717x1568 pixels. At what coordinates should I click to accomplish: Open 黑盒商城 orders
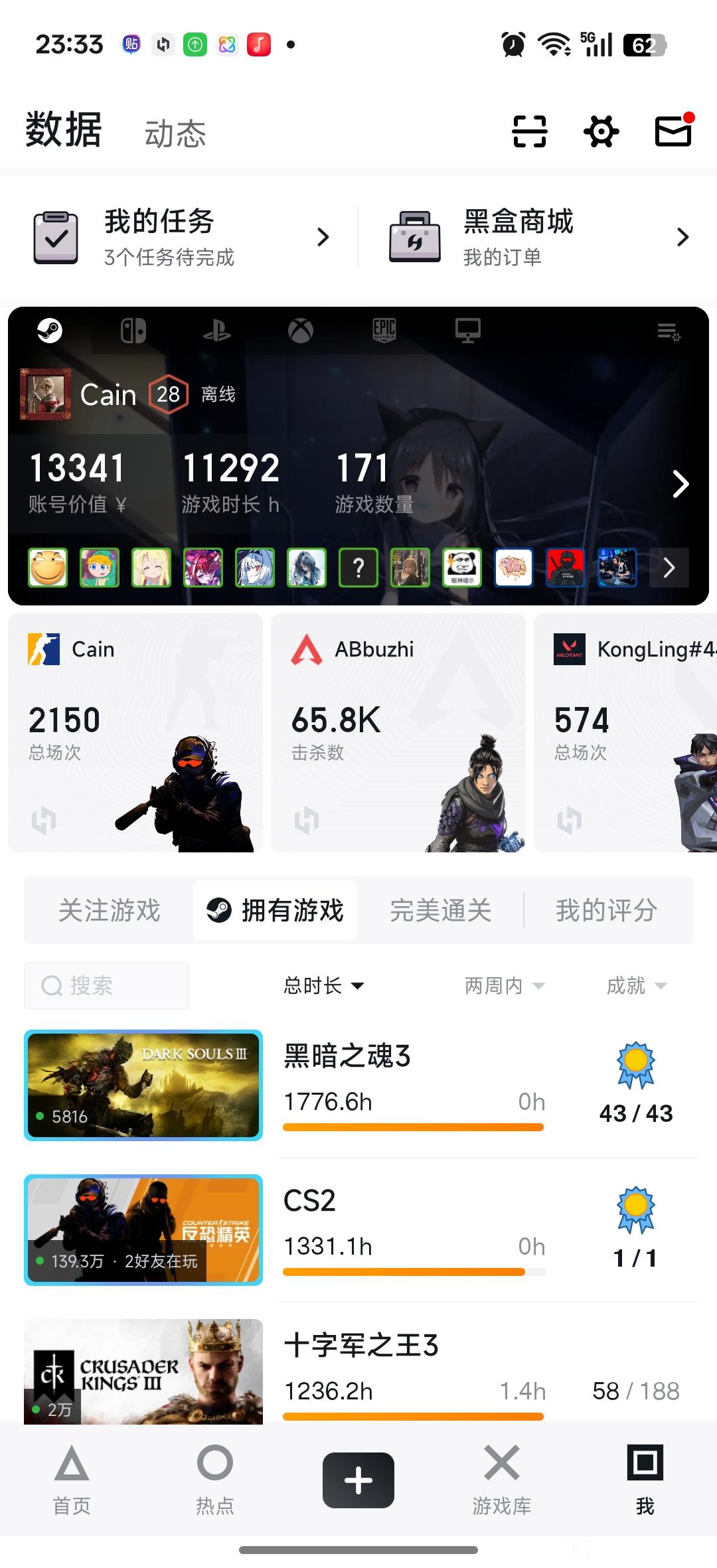pos(538,237)
